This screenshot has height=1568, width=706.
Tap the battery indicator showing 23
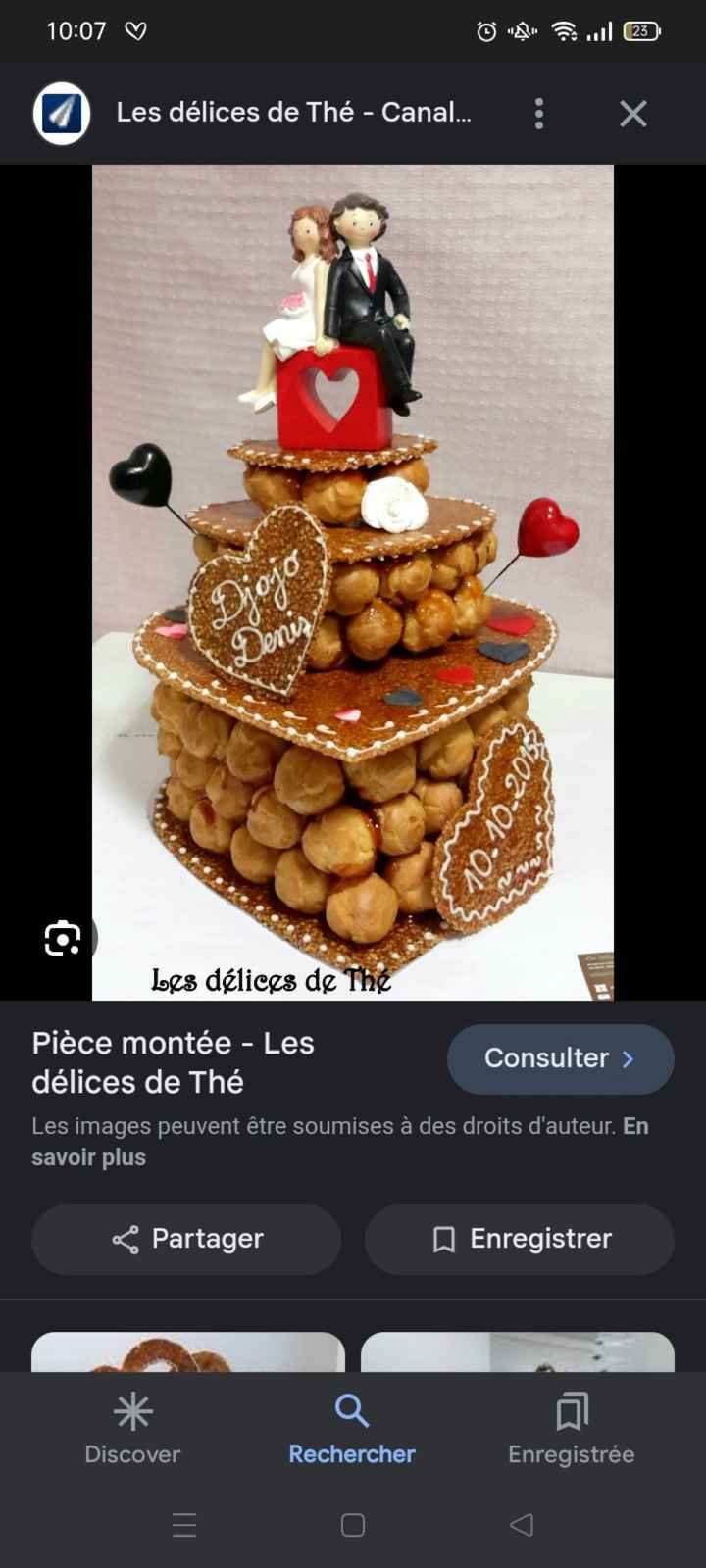640,30
